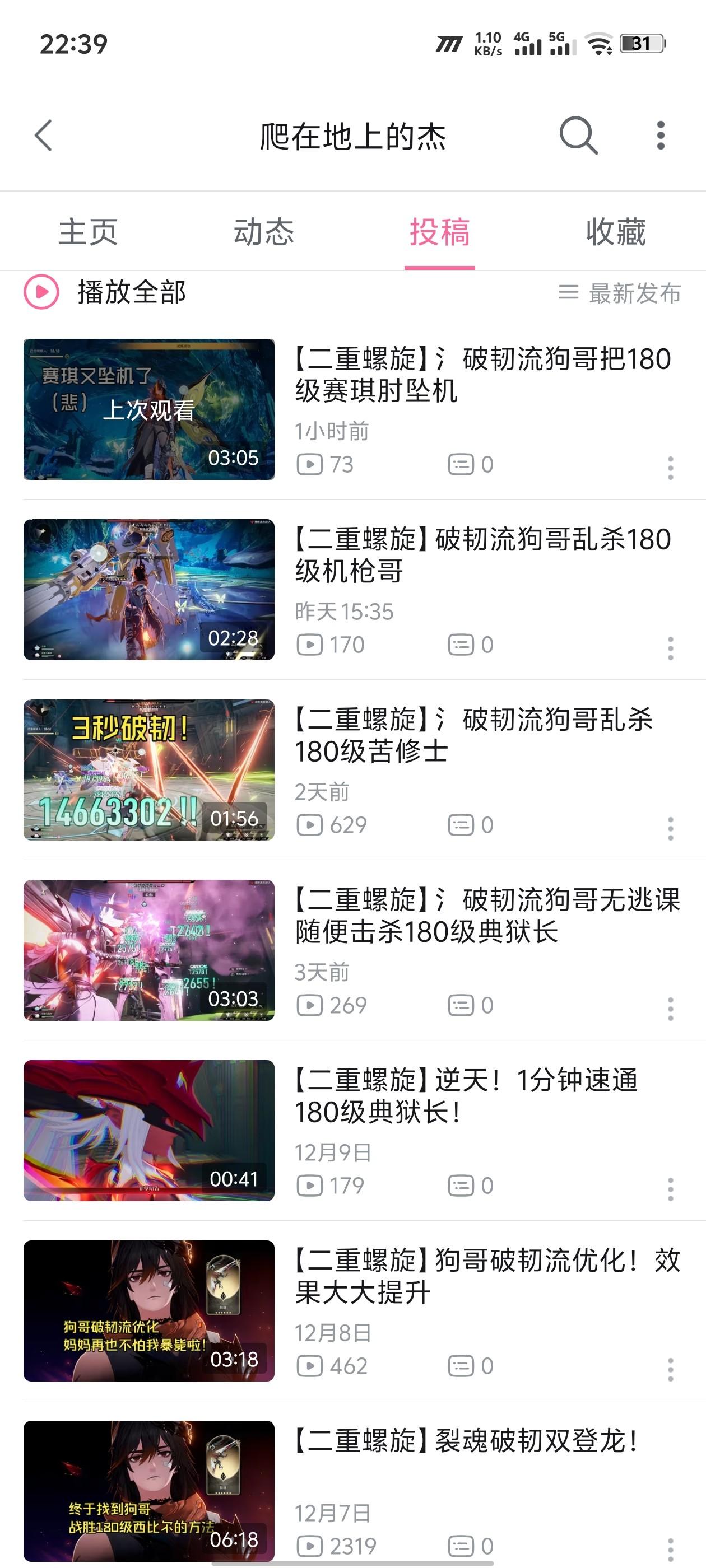Open more options for the 180级苦修士 video

pyautogui.click(x=670, y=828)
